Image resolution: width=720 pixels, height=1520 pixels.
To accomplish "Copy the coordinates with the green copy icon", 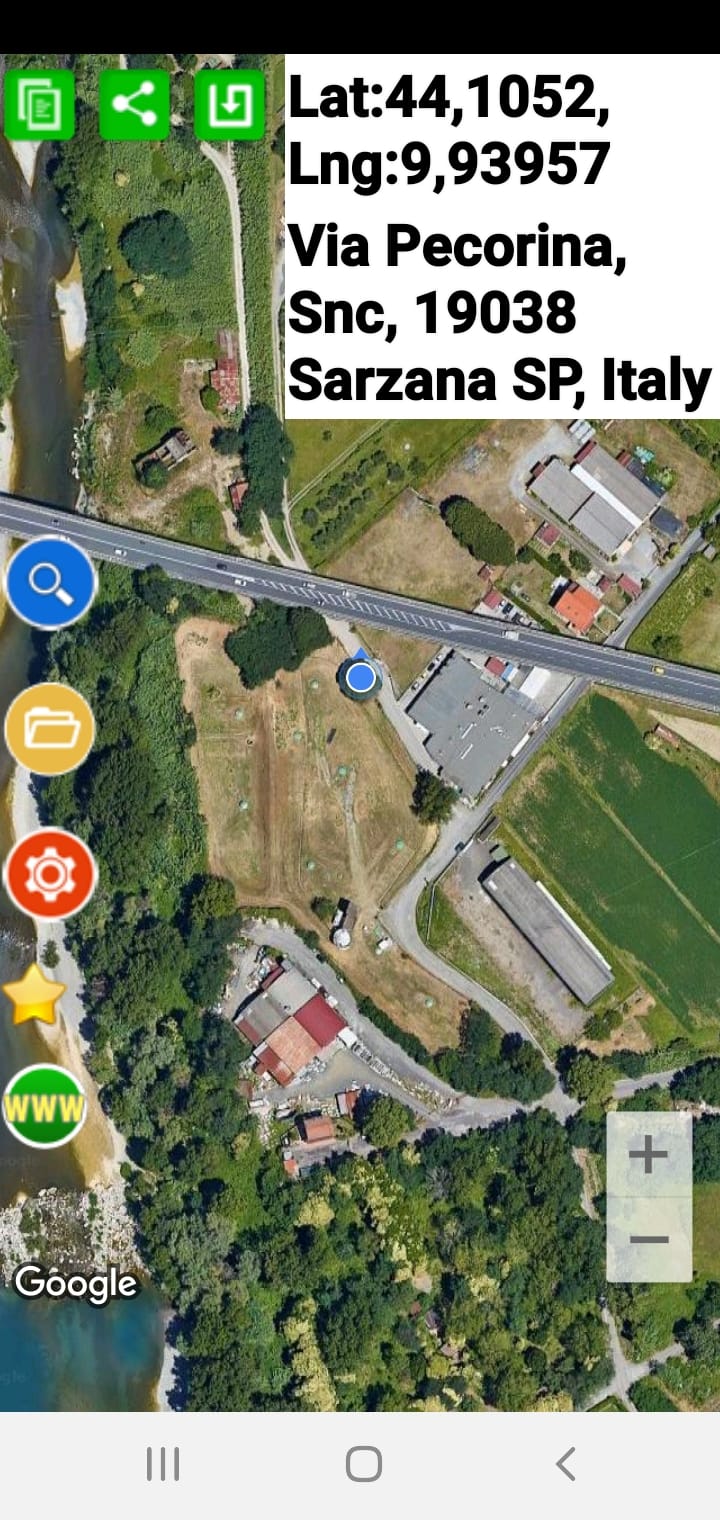I will (40, 104).
